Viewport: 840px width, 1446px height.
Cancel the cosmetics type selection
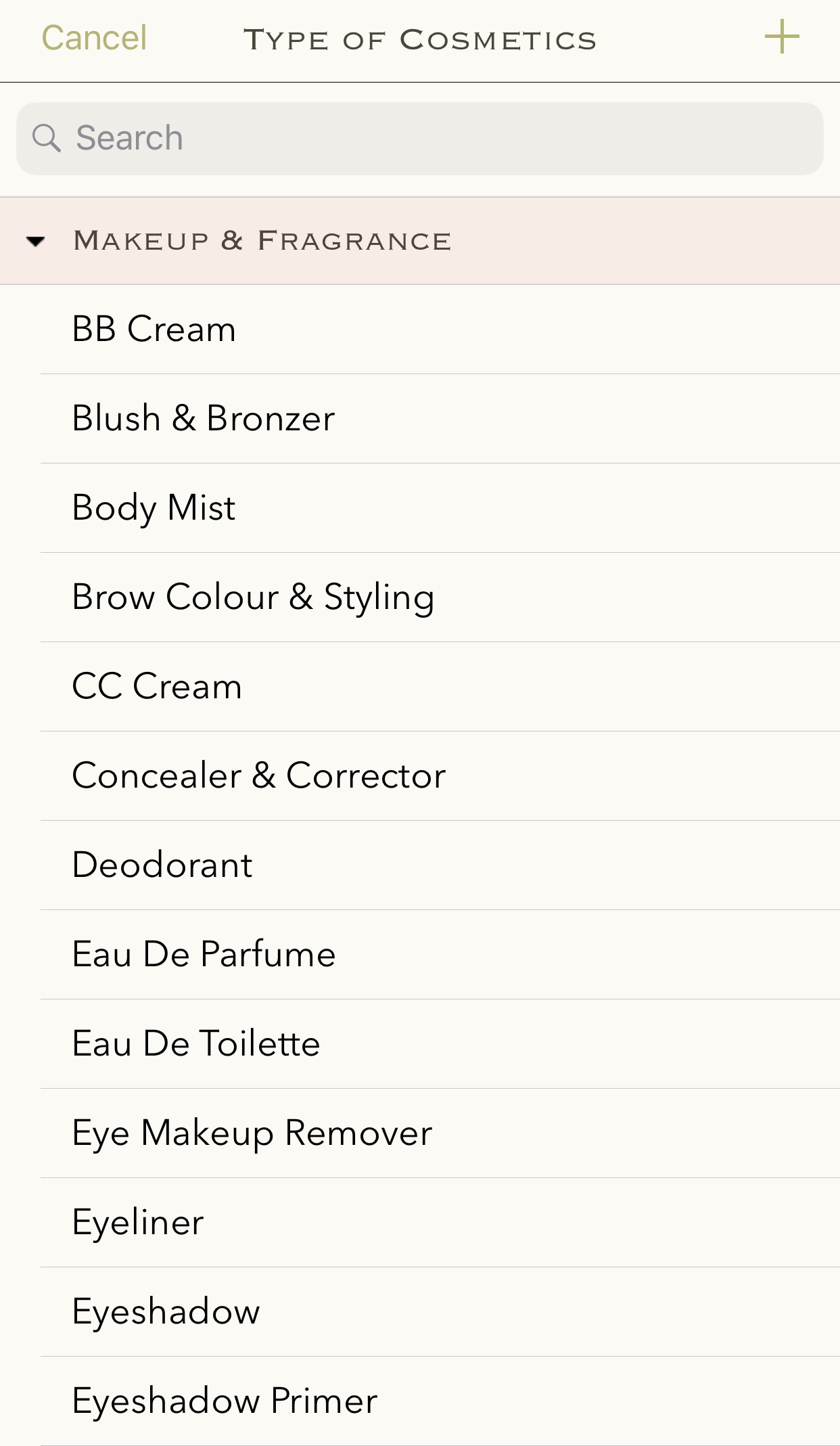click(x=94, y=38)
